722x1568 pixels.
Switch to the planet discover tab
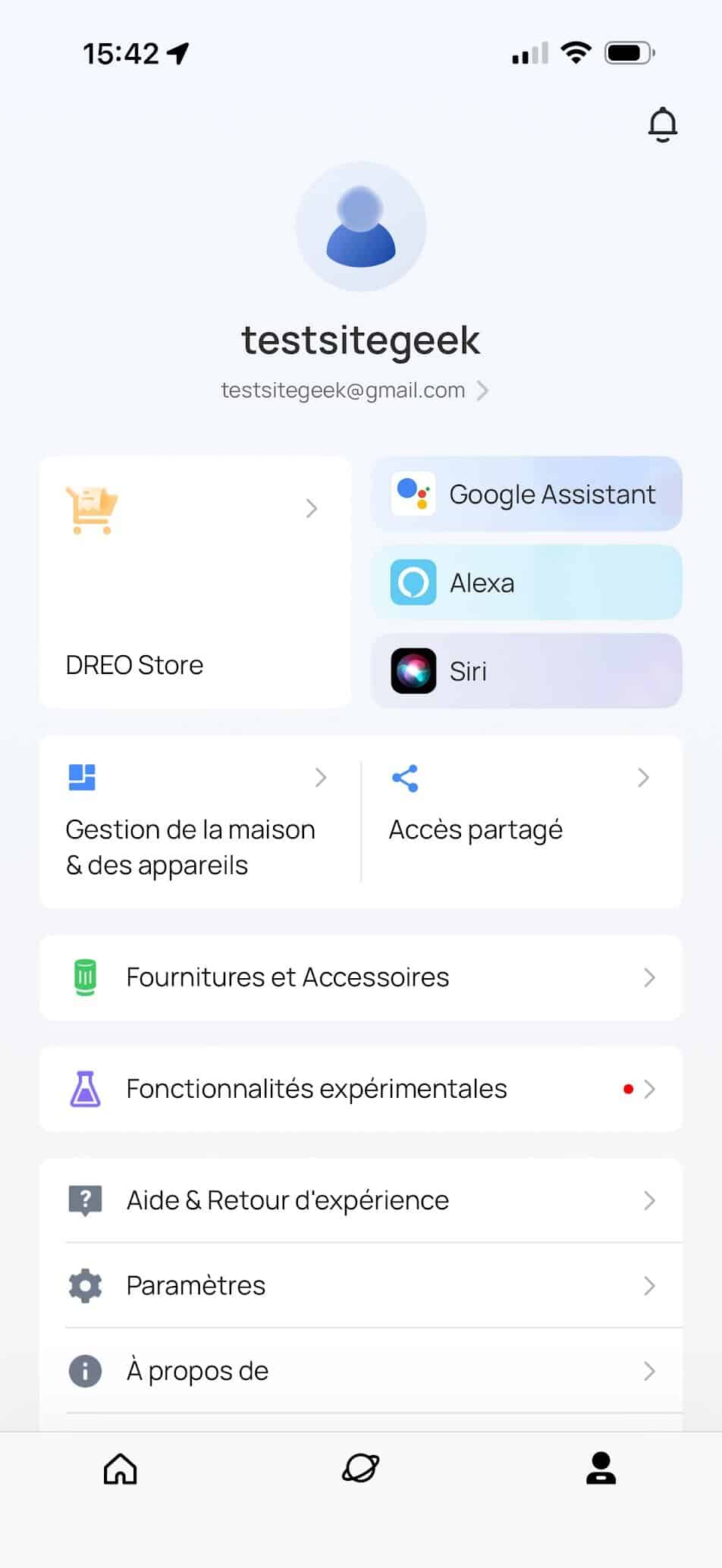pos(361,1469)
